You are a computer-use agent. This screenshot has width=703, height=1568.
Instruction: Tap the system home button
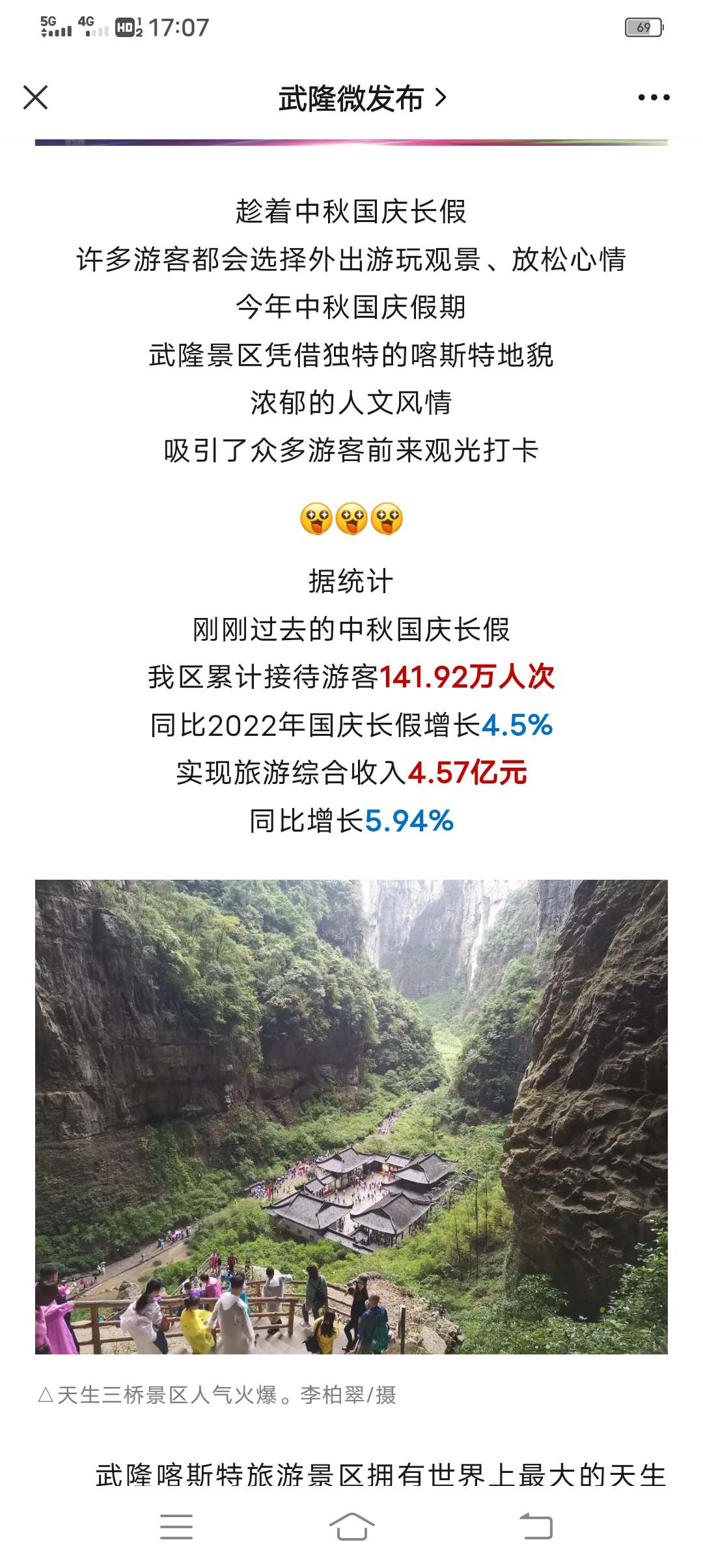pos(351,1526)
